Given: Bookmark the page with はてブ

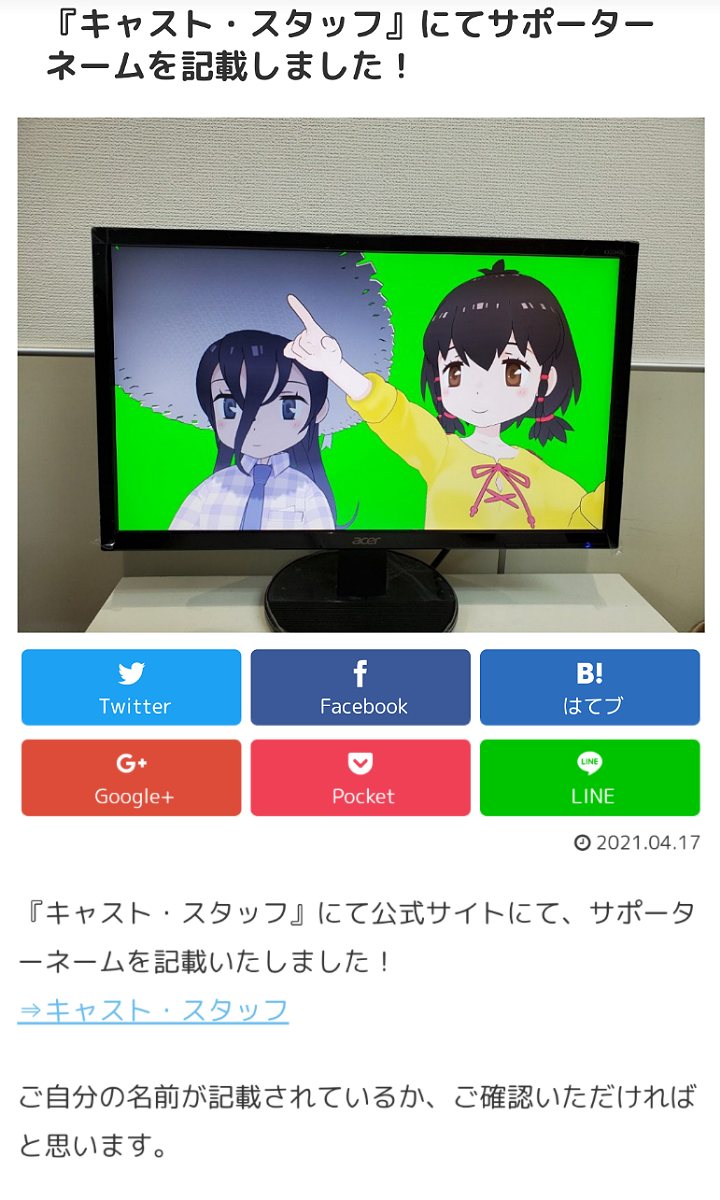Looking at the screenshot, I should tap(590, 688).
